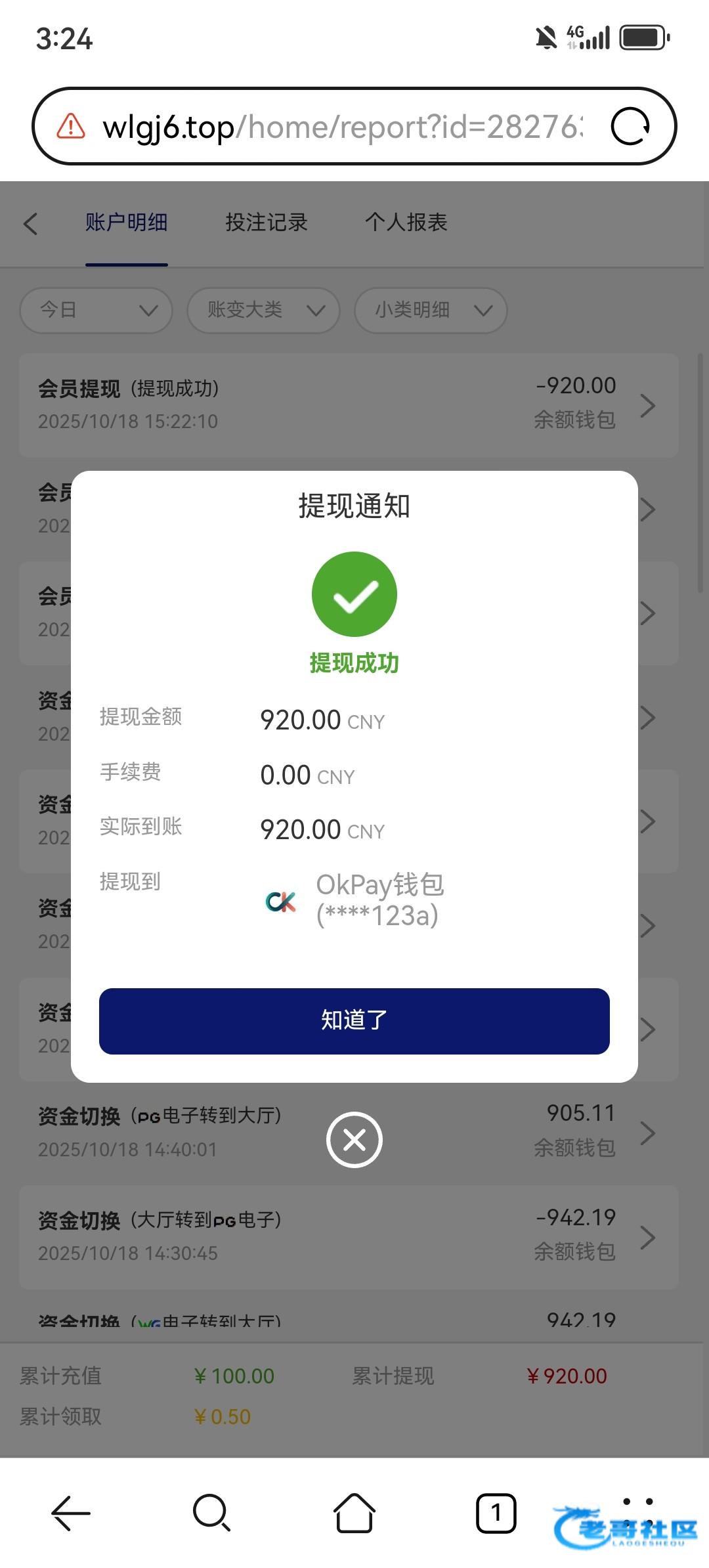
Task: Tap the browser back arrow at bottom
Action: coord(71,1514)
